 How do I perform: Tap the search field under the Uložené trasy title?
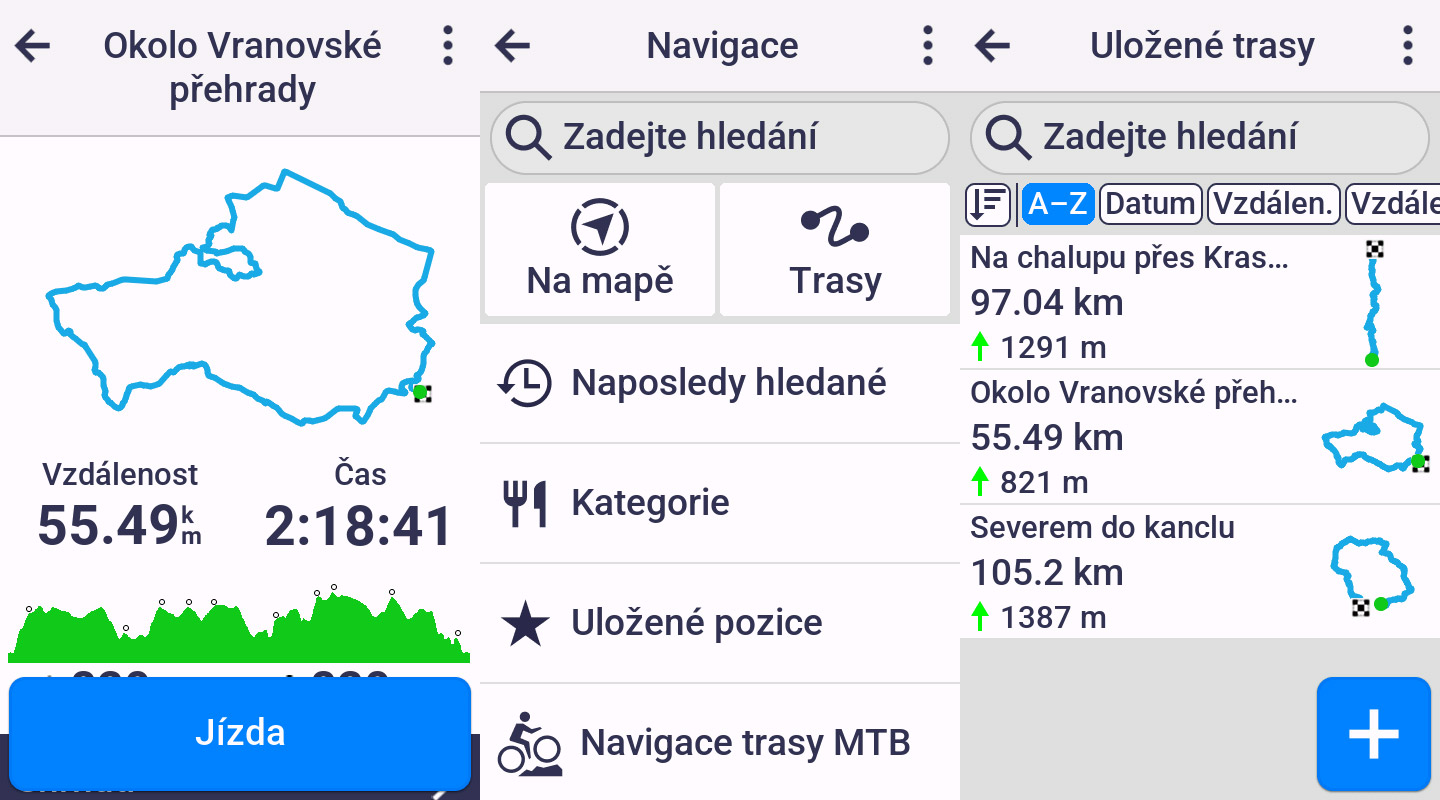point(1199,136)
